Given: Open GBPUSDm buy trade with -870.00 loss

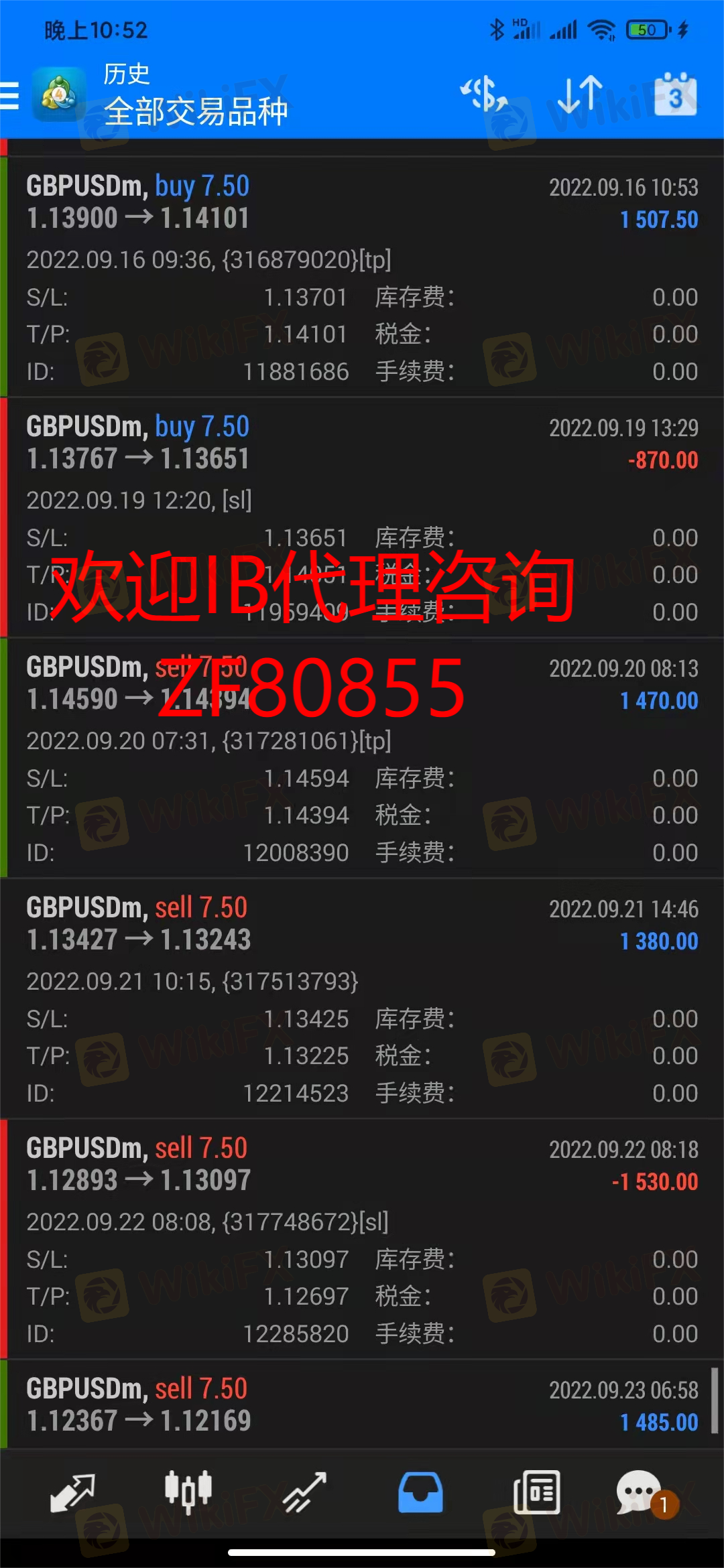Looking at the screenshot, I should 362,517.
